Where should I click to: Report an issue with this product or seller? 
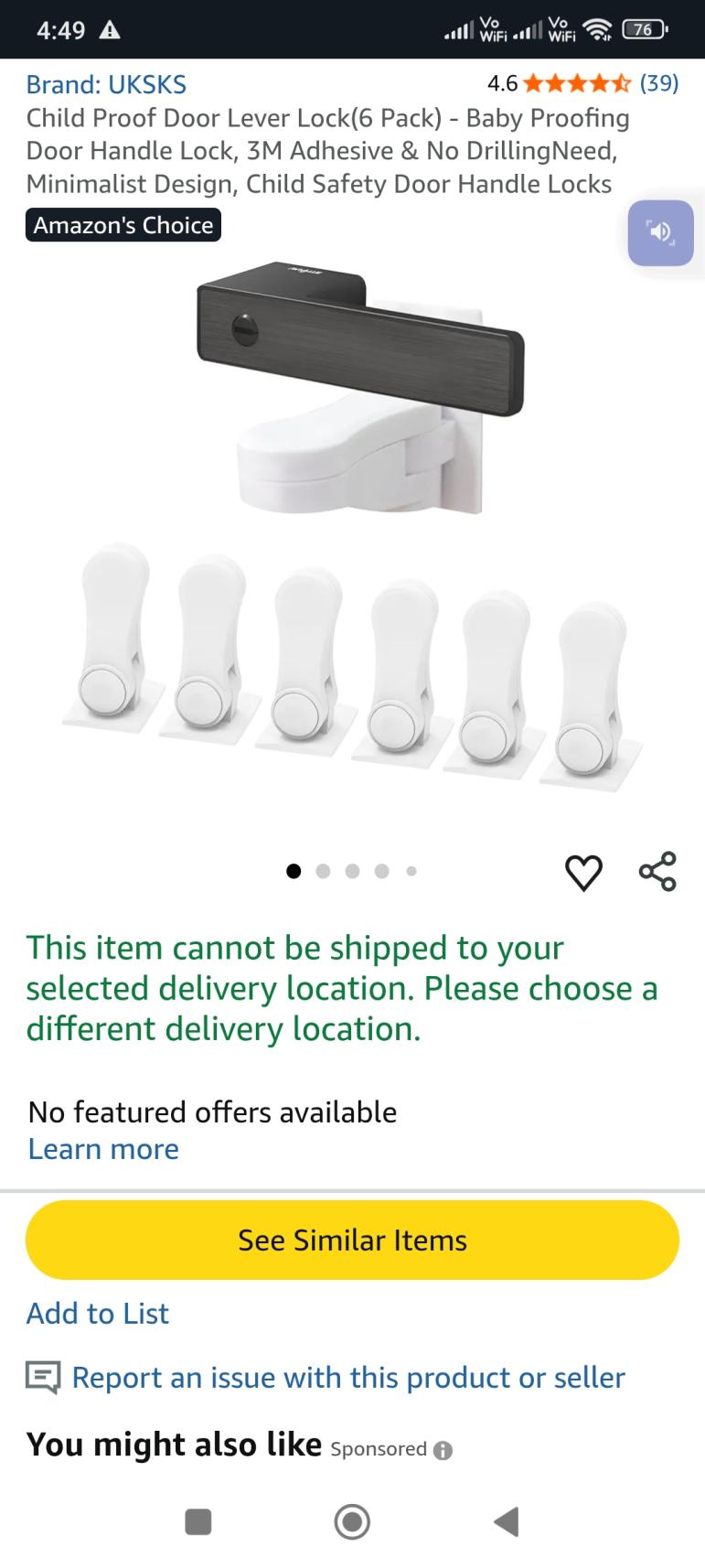pyautogui.click(x=347, y=1377)
